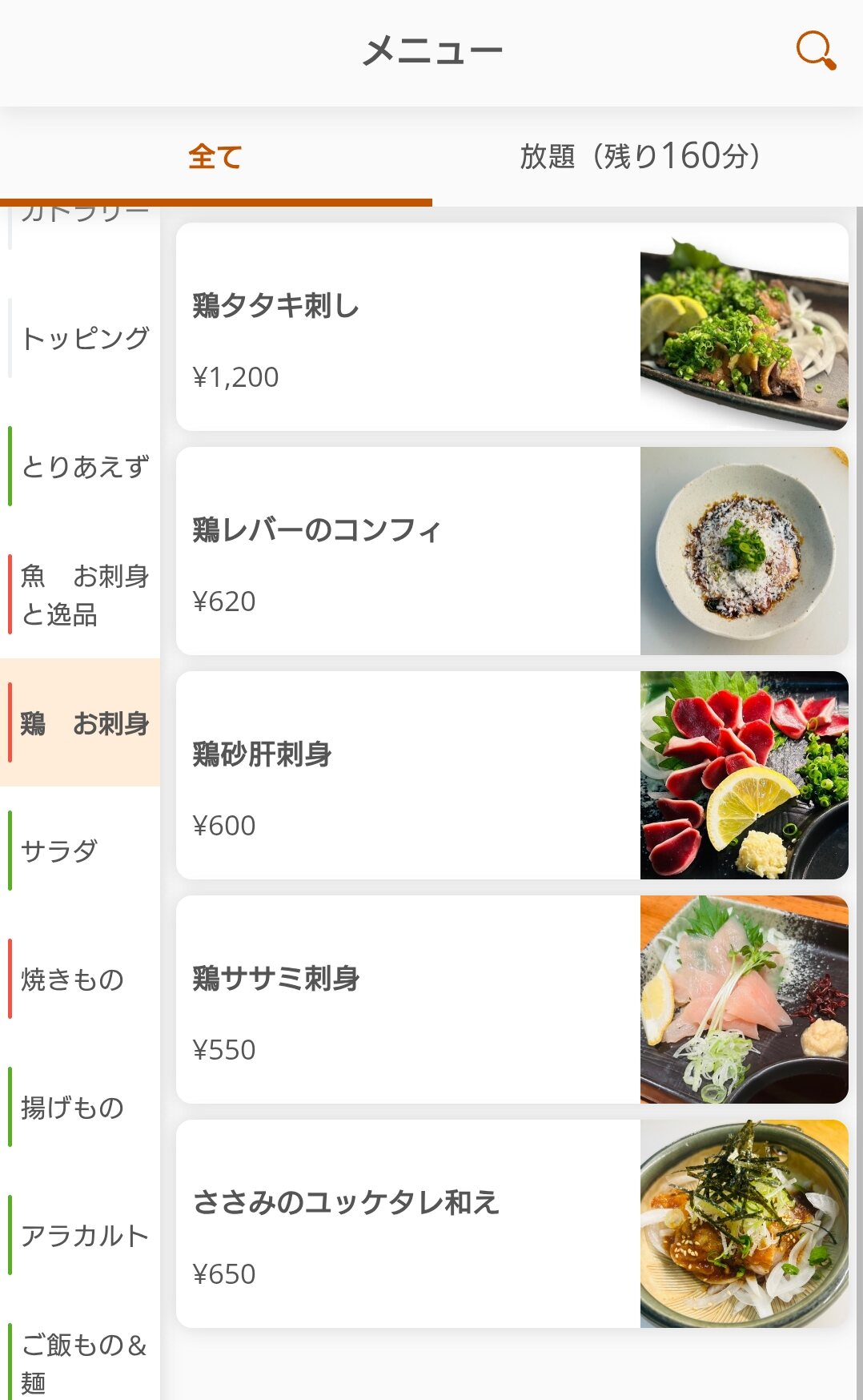Go to the サラダ category
863x1400 pixels.
84,851
